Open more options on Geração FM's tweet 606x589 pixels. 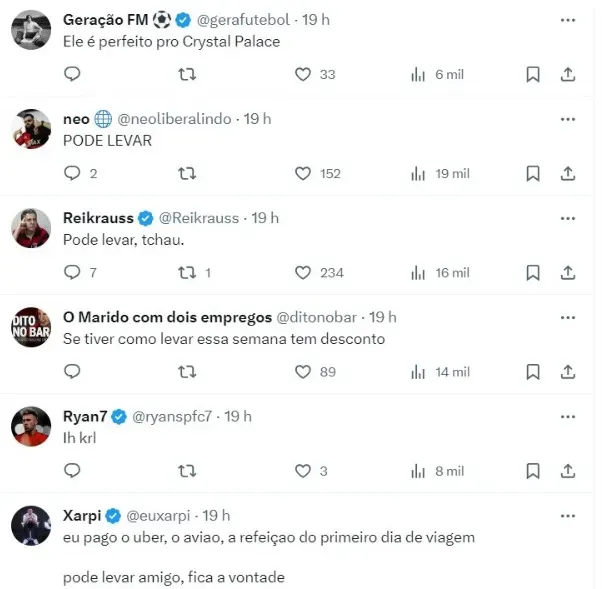(x=567, y=19)
